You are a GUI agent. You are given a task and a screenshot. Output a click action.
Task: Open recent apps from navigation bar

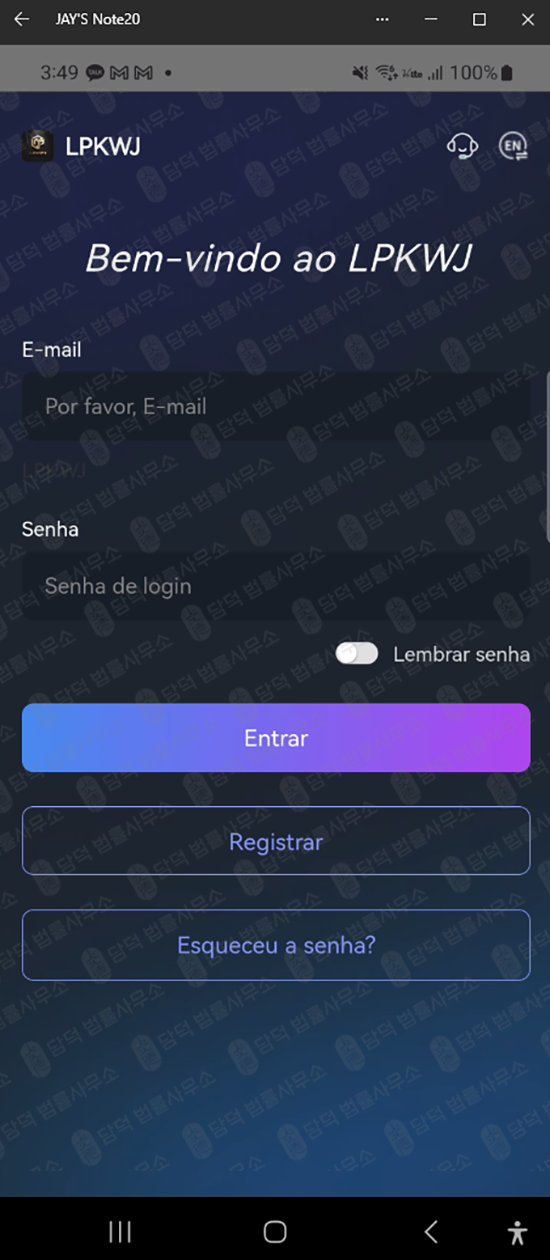(120, 1232)
